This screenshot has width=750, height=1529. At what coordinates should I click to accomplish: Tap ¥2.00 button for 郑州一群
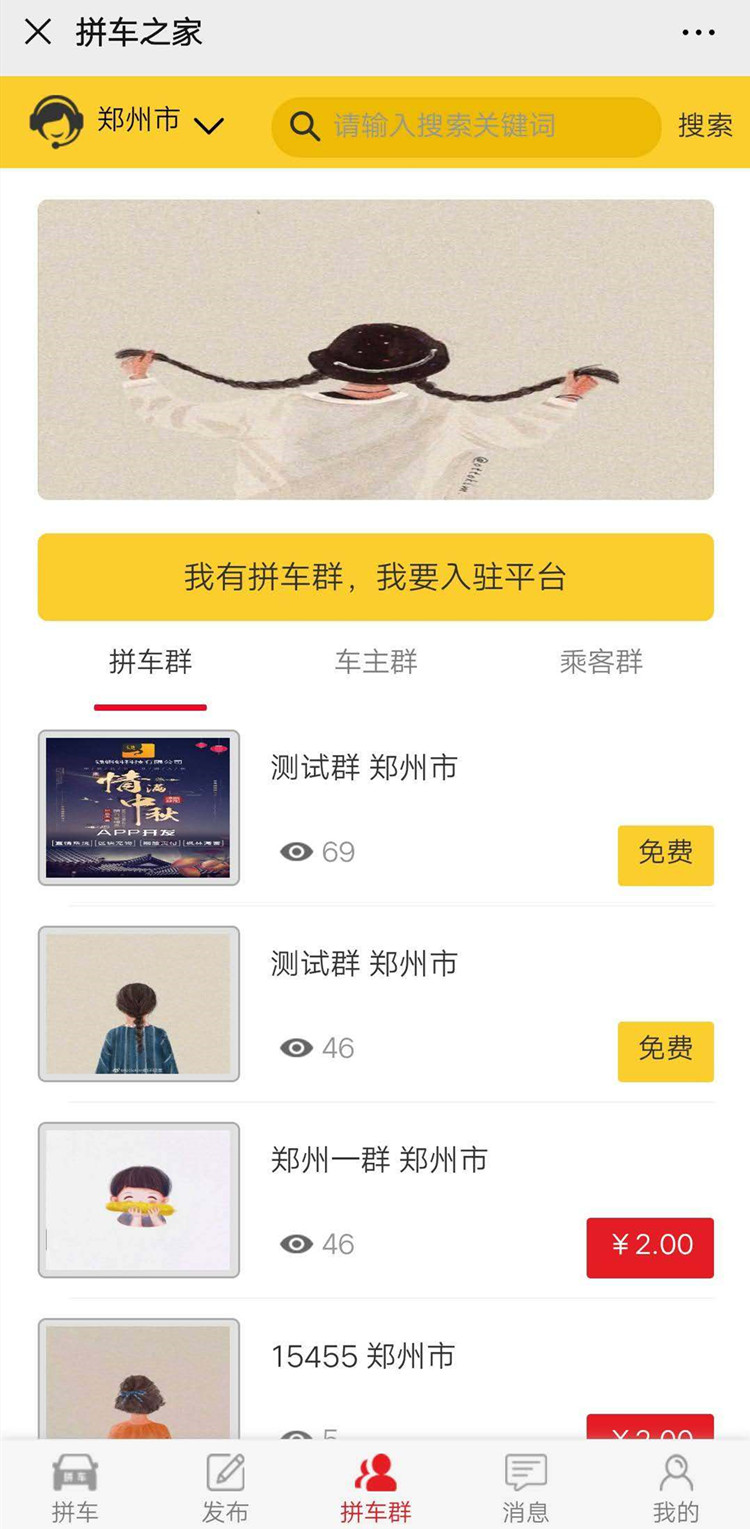pos(650,1247)
